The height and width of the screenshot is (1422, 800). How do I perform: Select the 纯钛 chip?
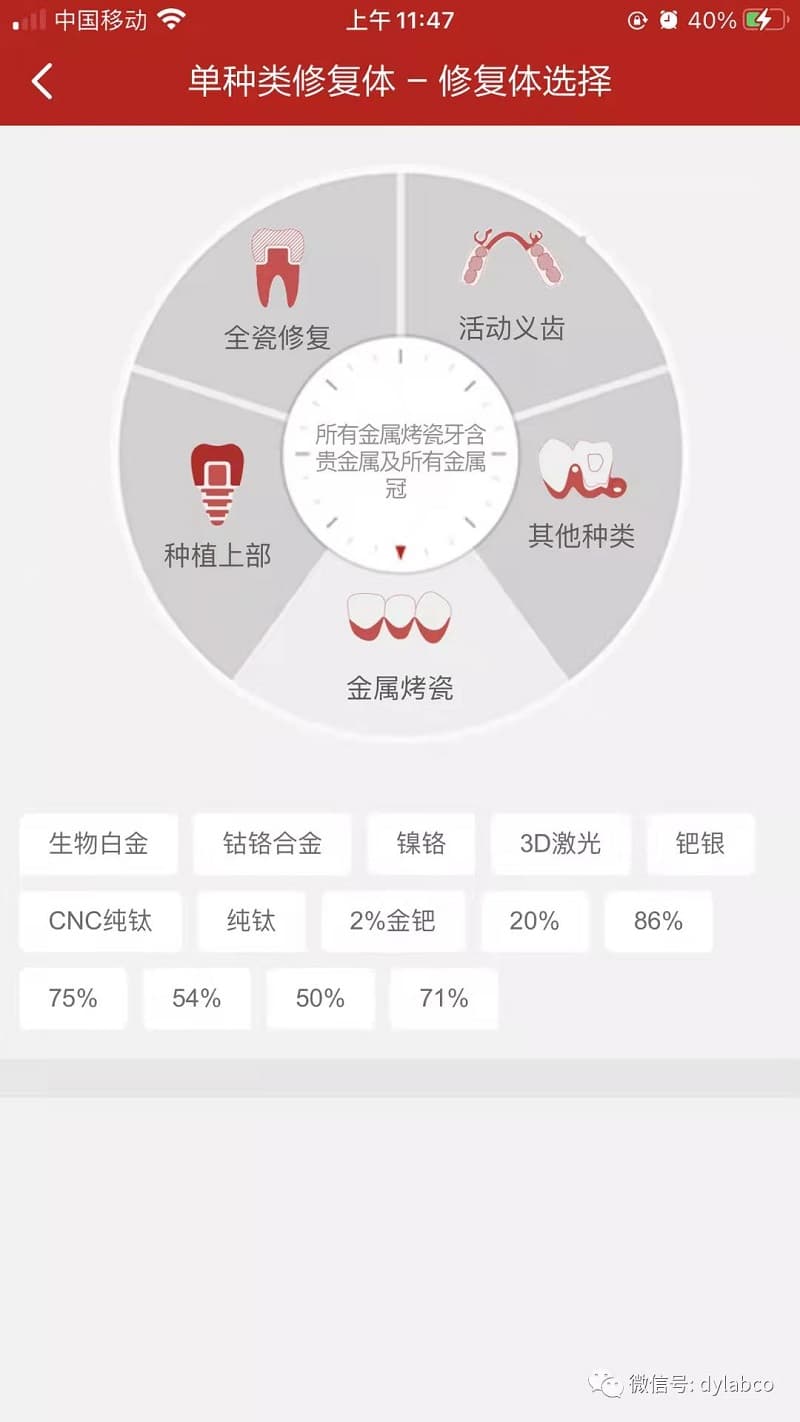(251, 921)
